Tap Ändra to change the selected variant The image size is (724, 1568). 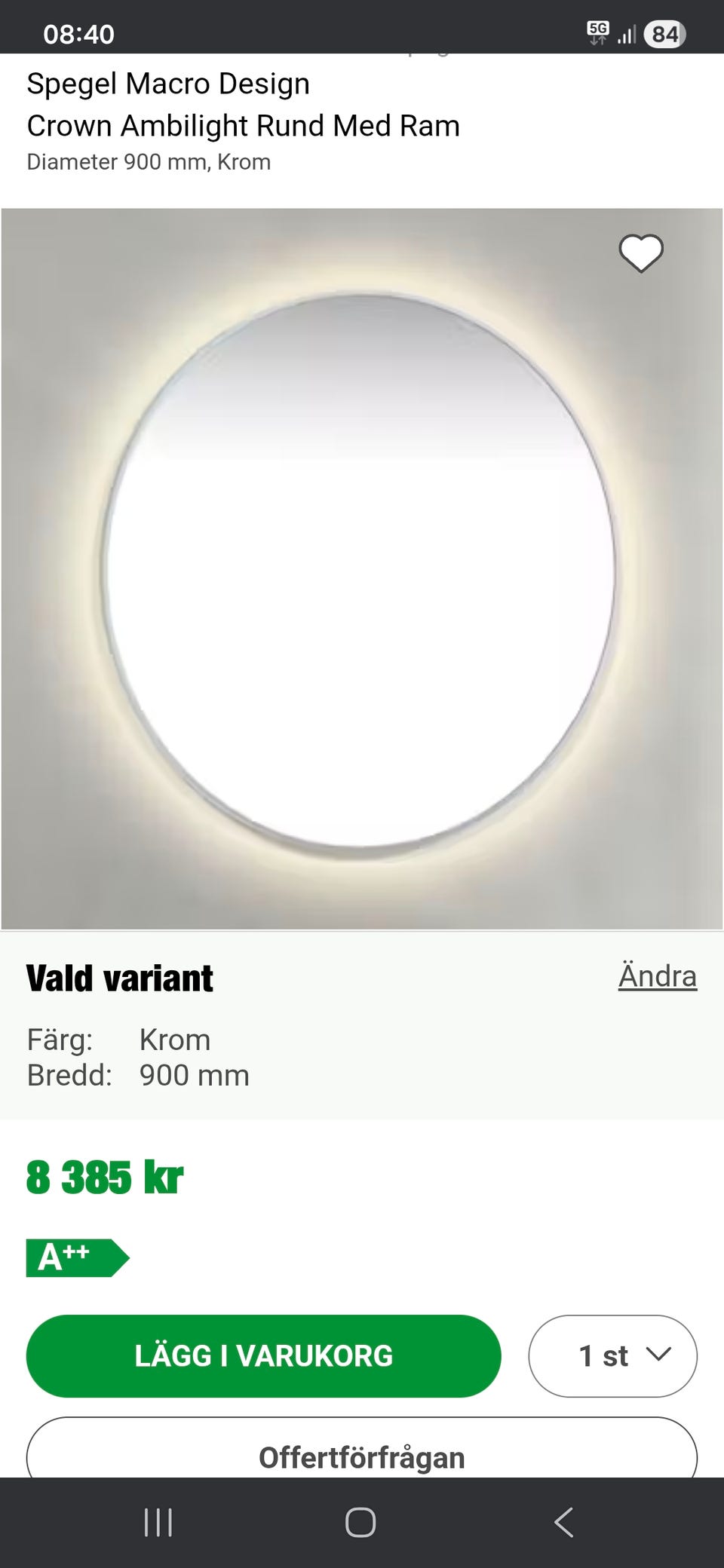[658, 975]
